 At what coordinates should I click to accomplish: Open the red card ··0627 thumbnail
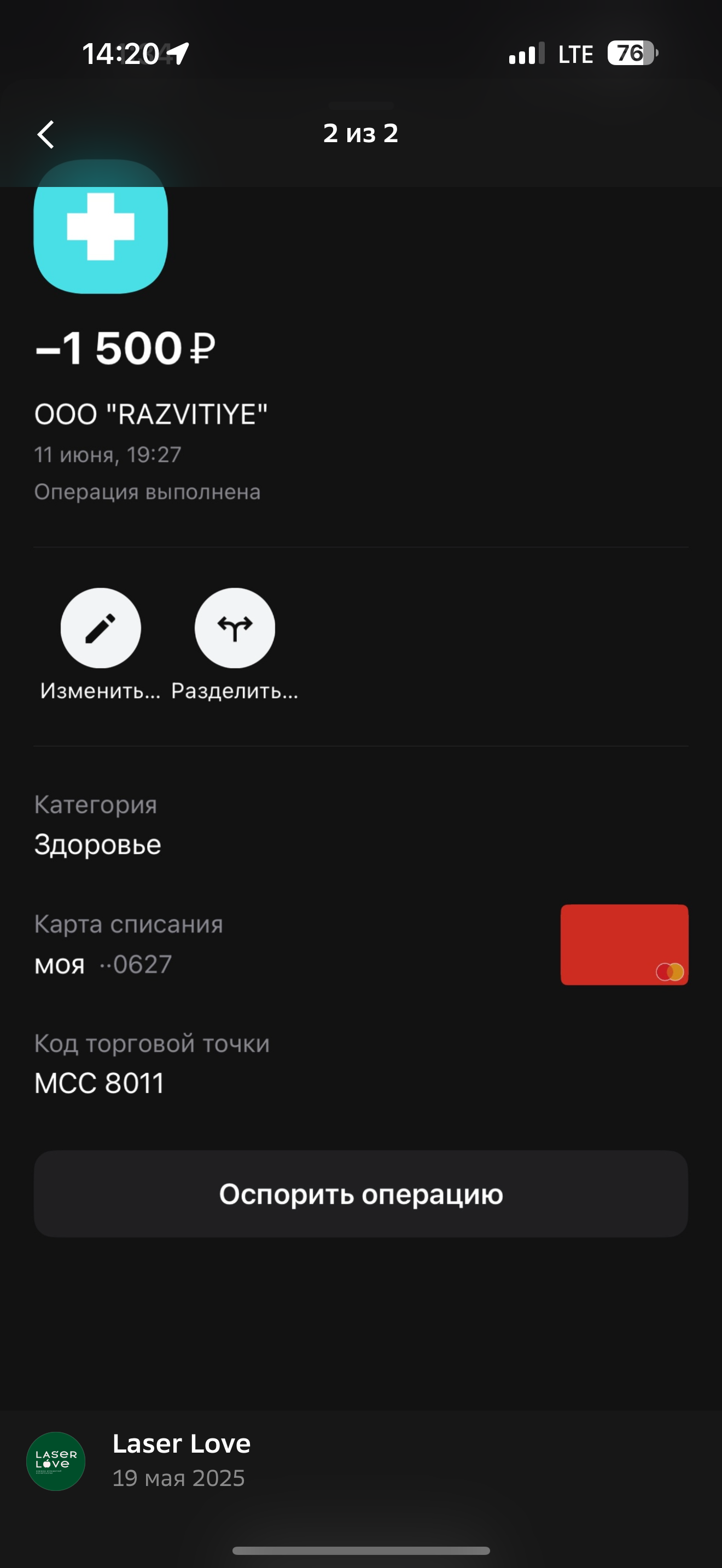click(x=625, y=944)
